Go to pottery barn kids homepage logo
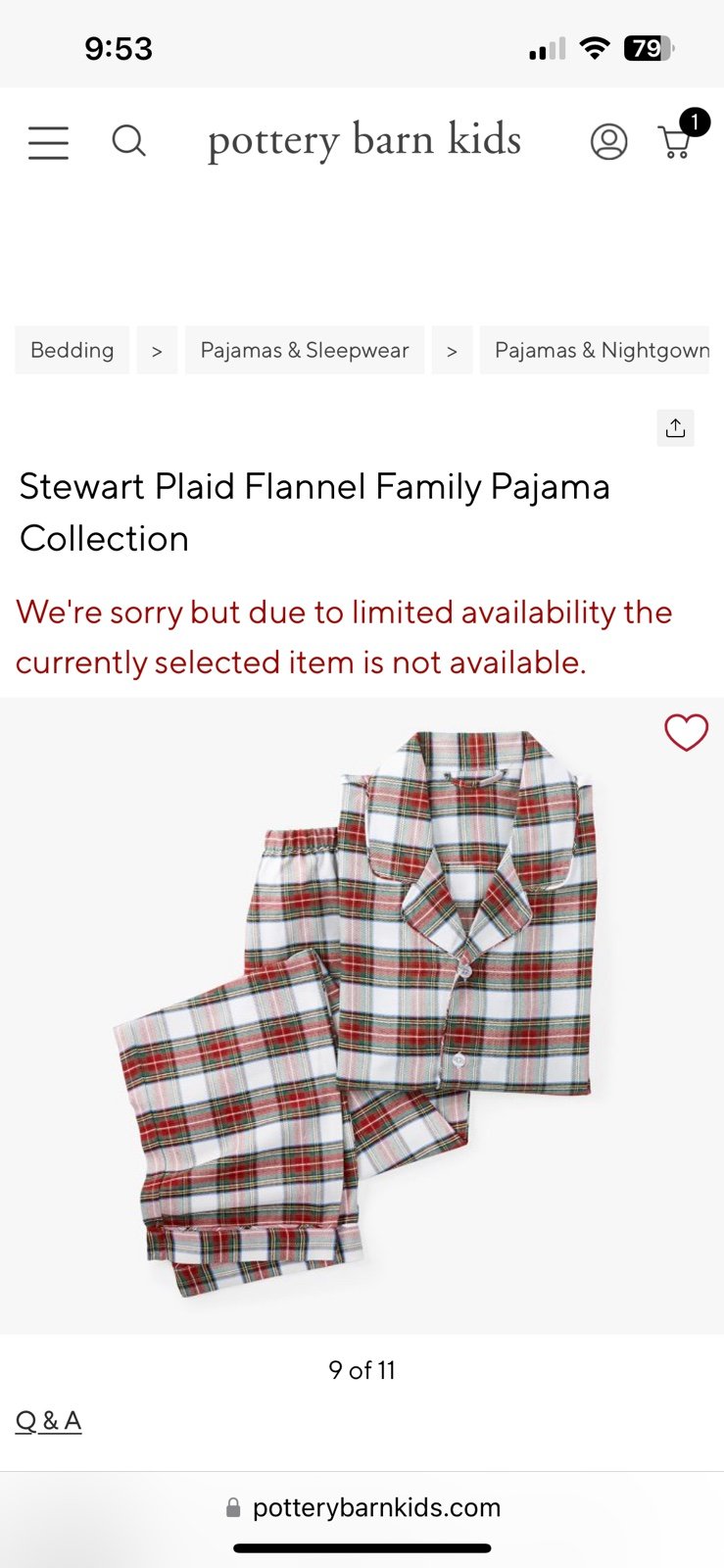This screenshot has height=1568, width=724. pyautogui.click(x=364, y=140)
